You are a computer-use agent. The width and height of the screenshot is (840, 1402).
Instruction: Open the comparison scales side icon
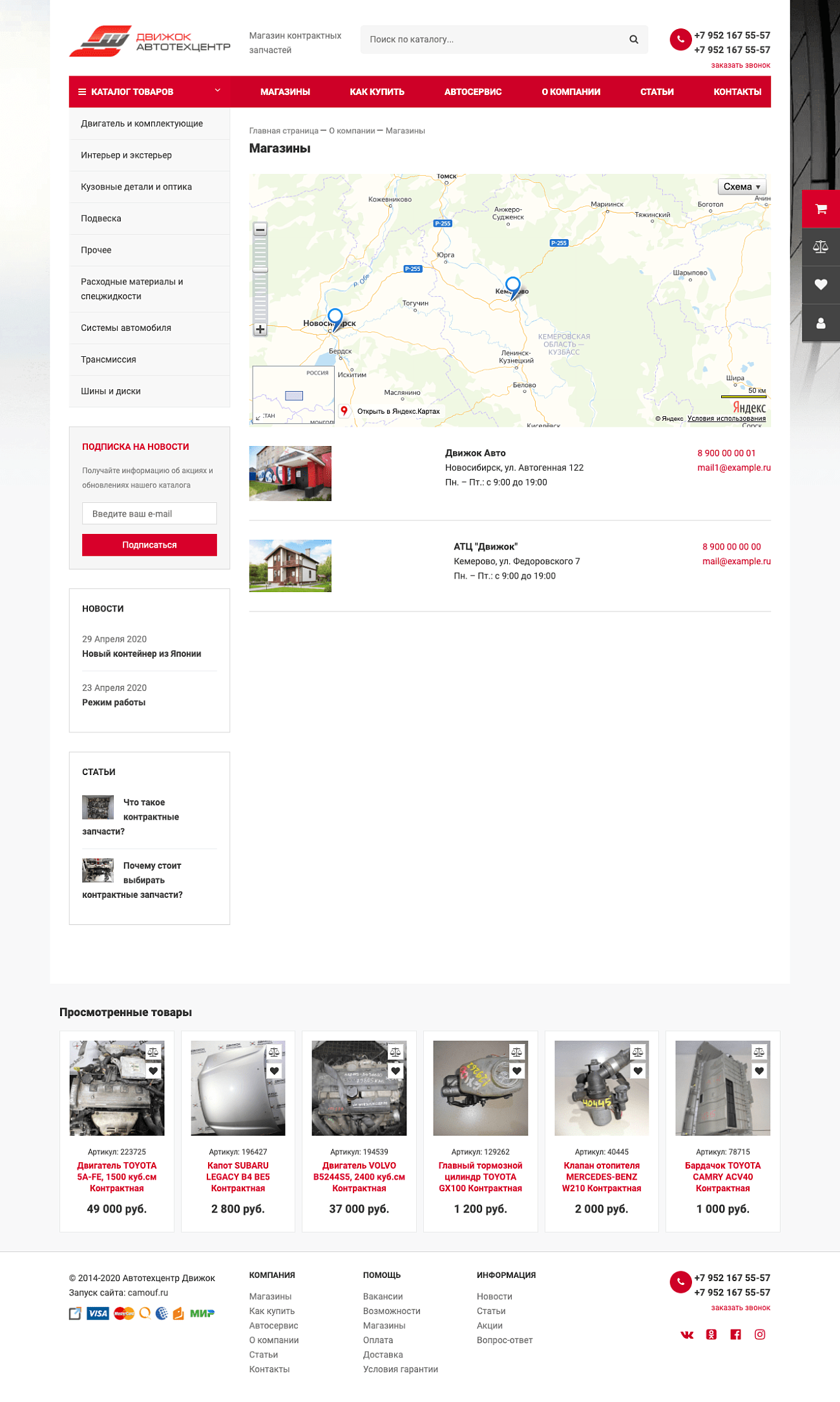point(821,247)
